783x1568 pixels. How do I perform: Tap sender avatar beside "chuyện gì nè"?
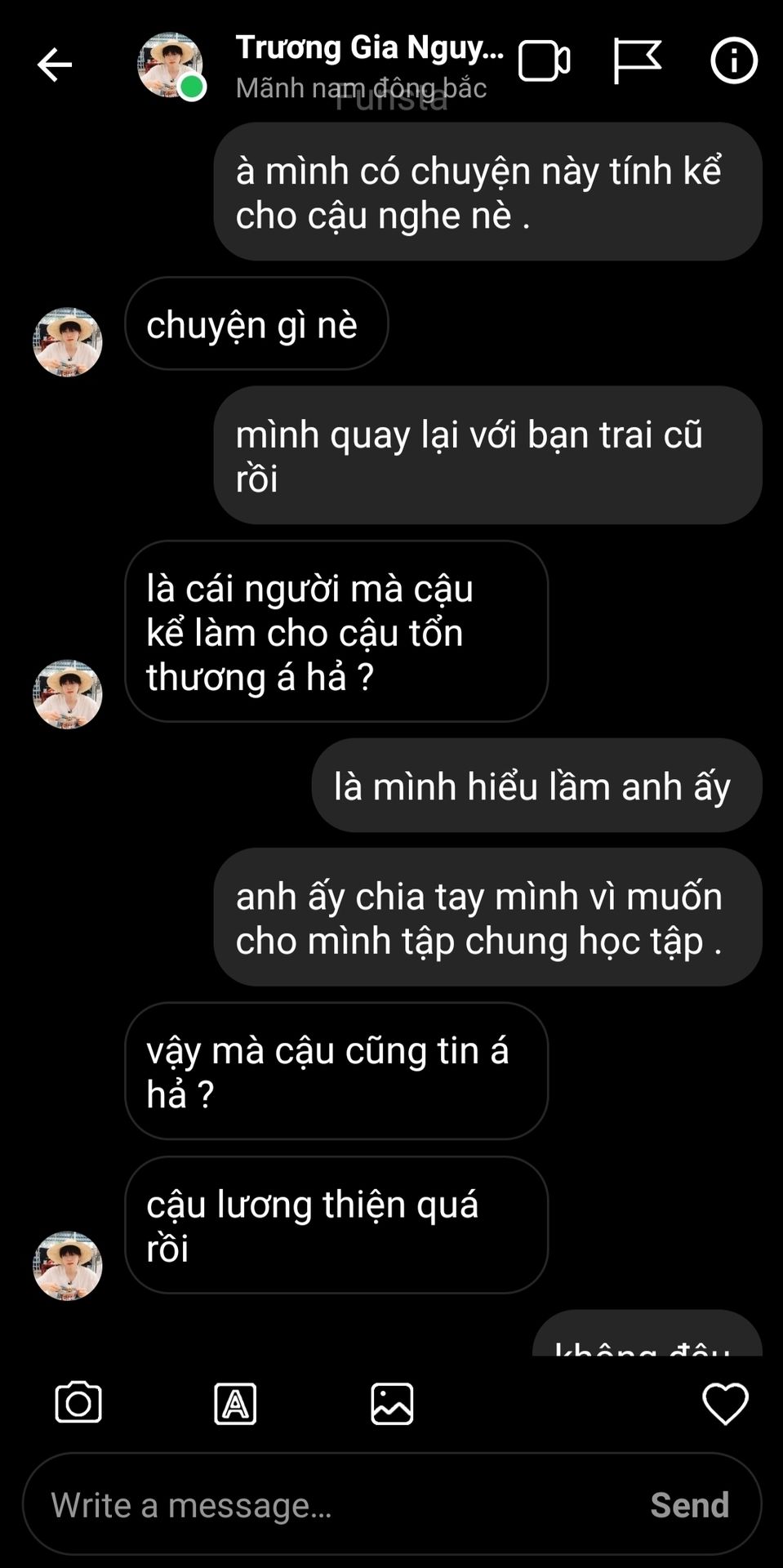click(x=68, y=342)
